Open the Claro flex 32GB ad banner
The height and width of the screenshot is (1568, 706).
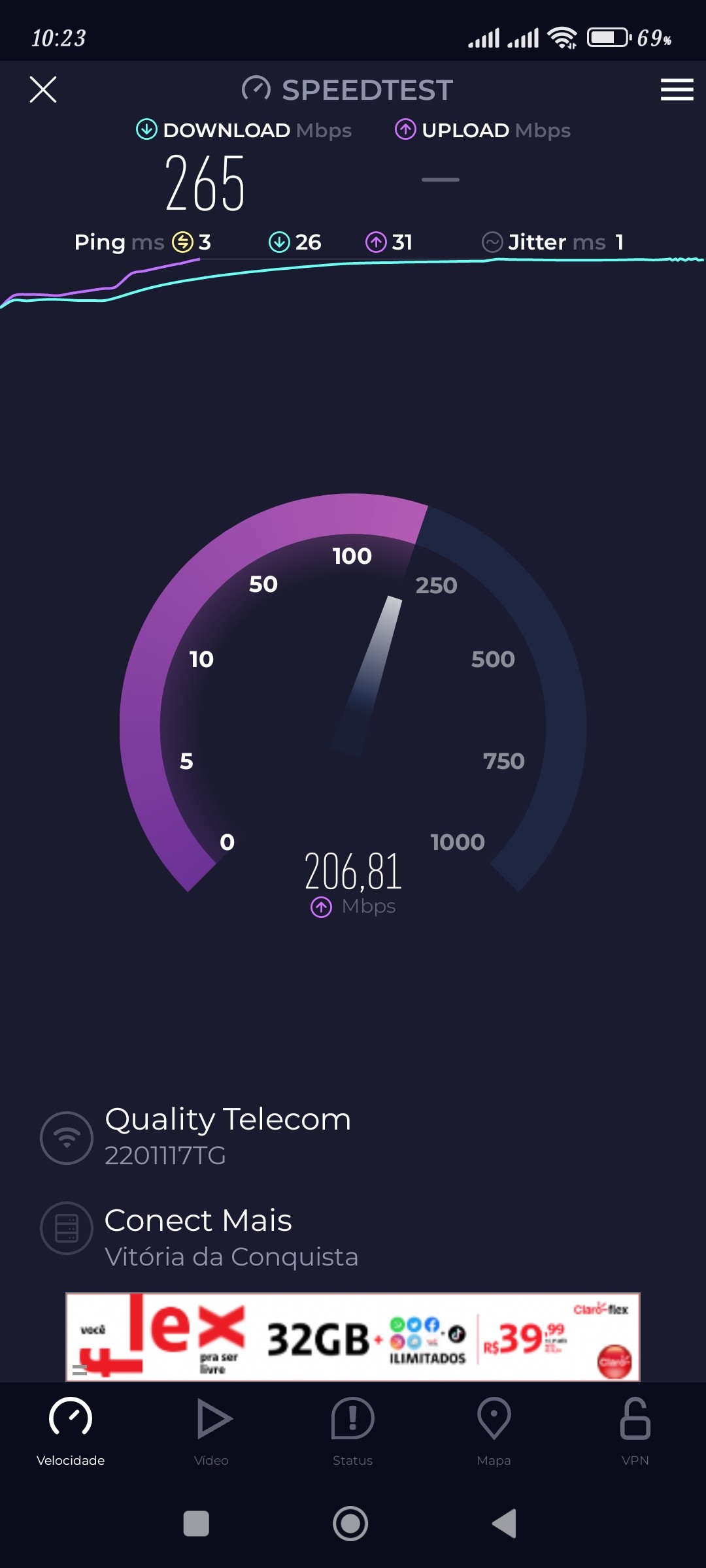(x=353, y=1337)
